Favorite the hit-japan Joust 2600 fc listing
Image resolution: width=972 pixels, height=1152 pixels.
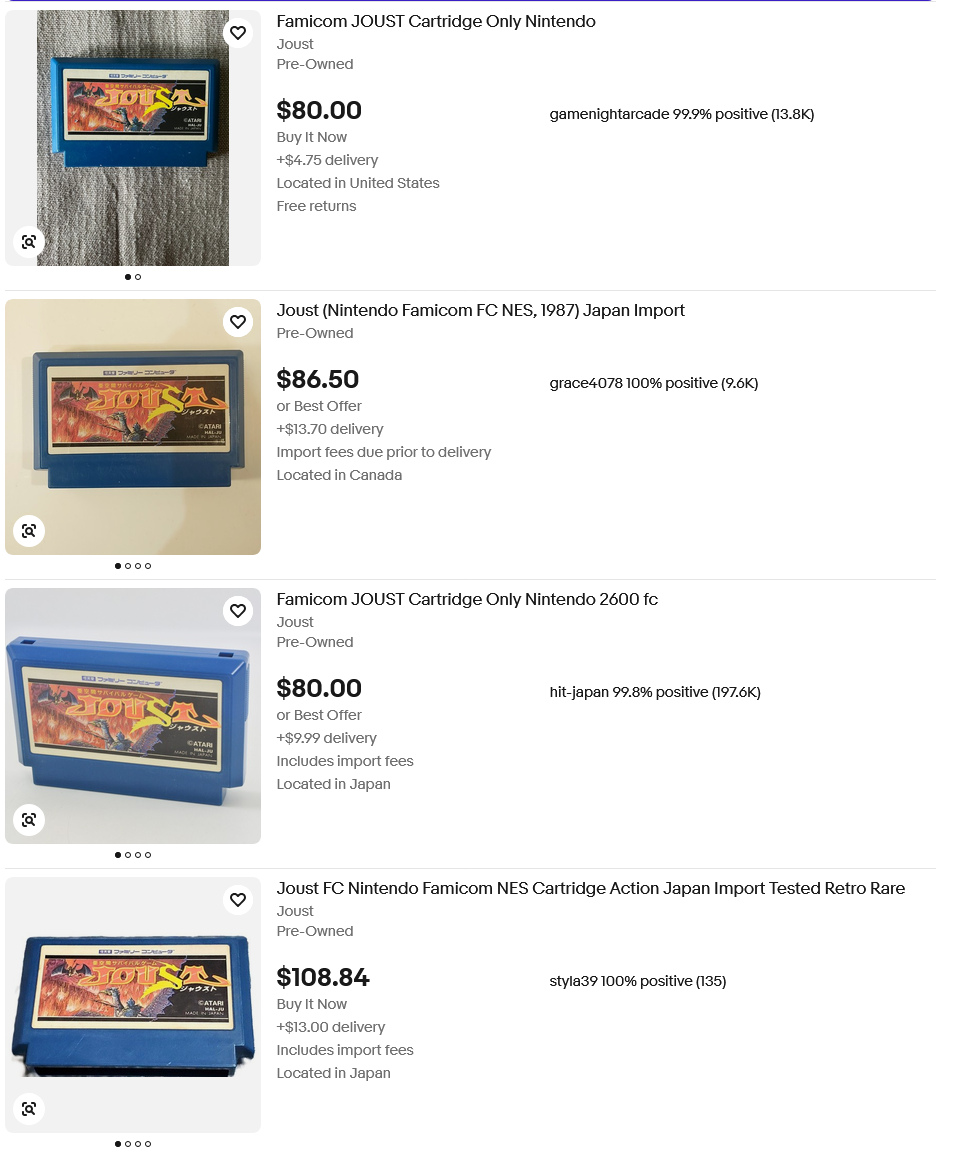point(238,611)
